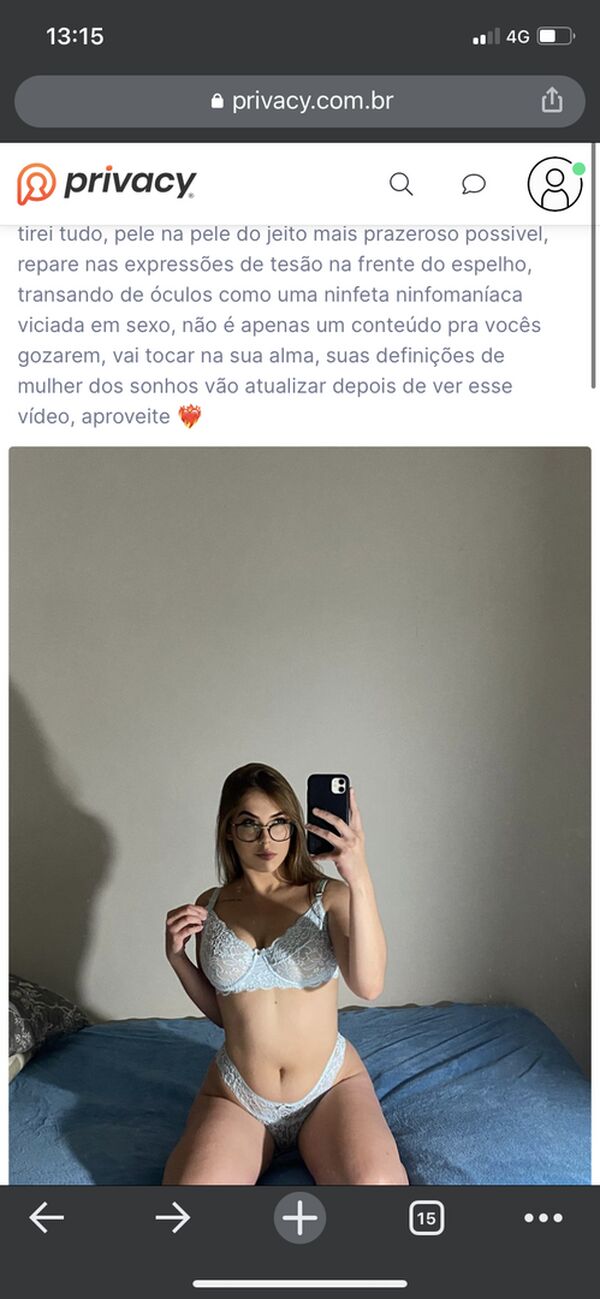Open the search magnifier icon
Screen dimensions: 600x1299
[401, 184]
